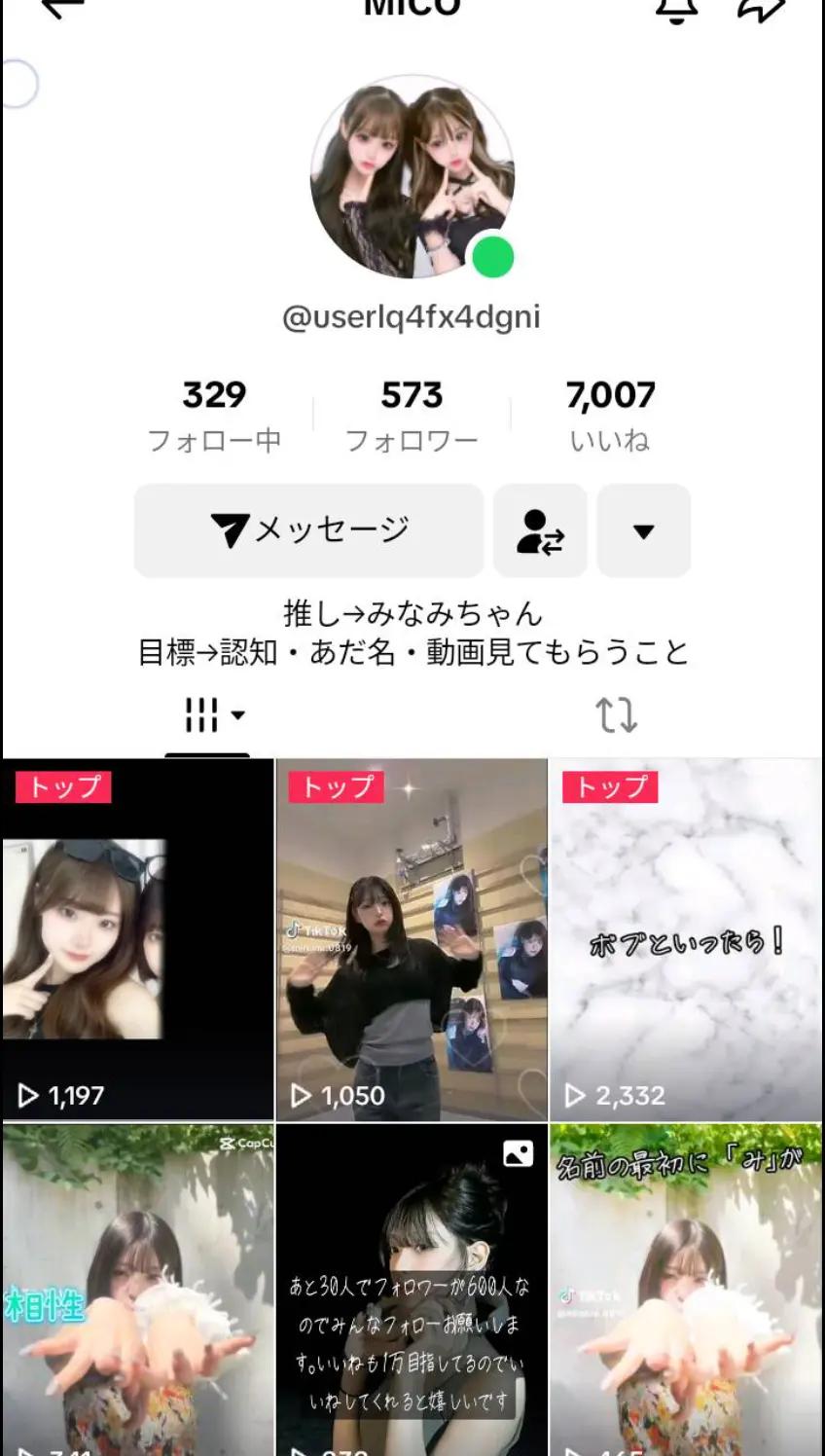View the profile picture
This screenshot has width=825, height=1456.
click(412, 177)
